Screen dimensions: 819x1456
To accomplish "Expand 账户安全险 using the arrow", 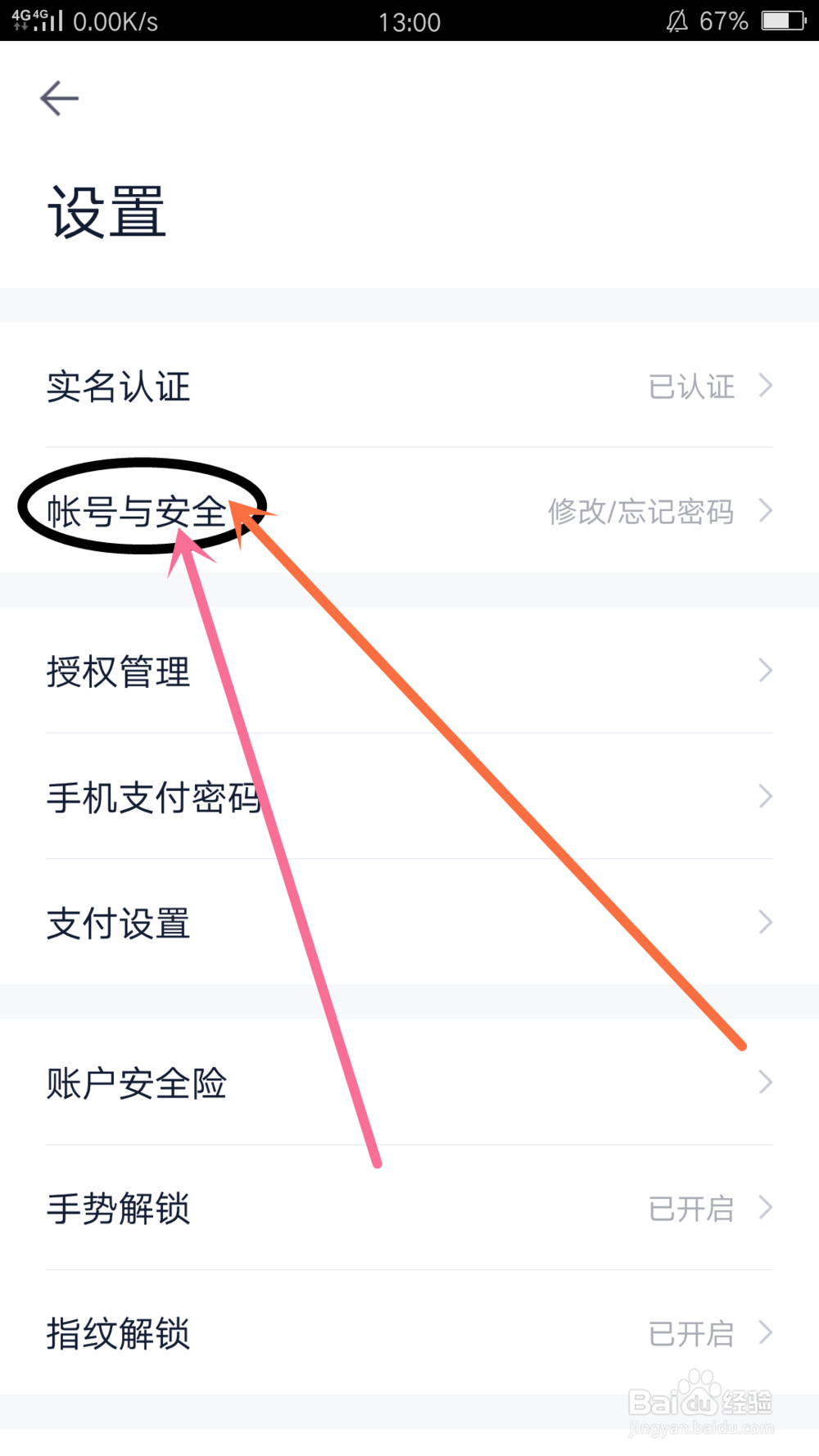I will 764,1081.
